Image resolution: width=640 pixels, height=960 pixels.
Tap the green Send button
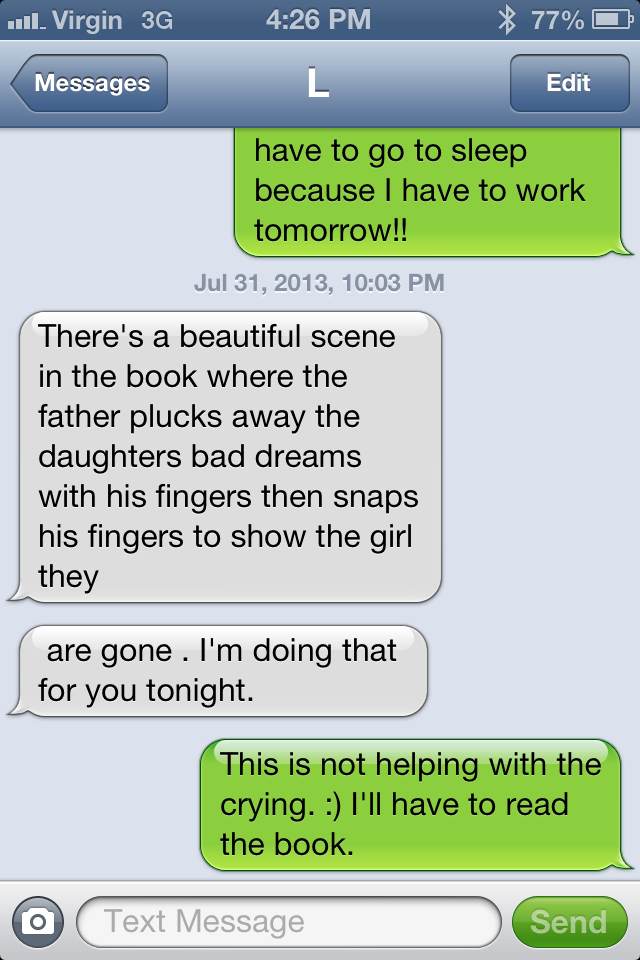click(x=568, y=921)
